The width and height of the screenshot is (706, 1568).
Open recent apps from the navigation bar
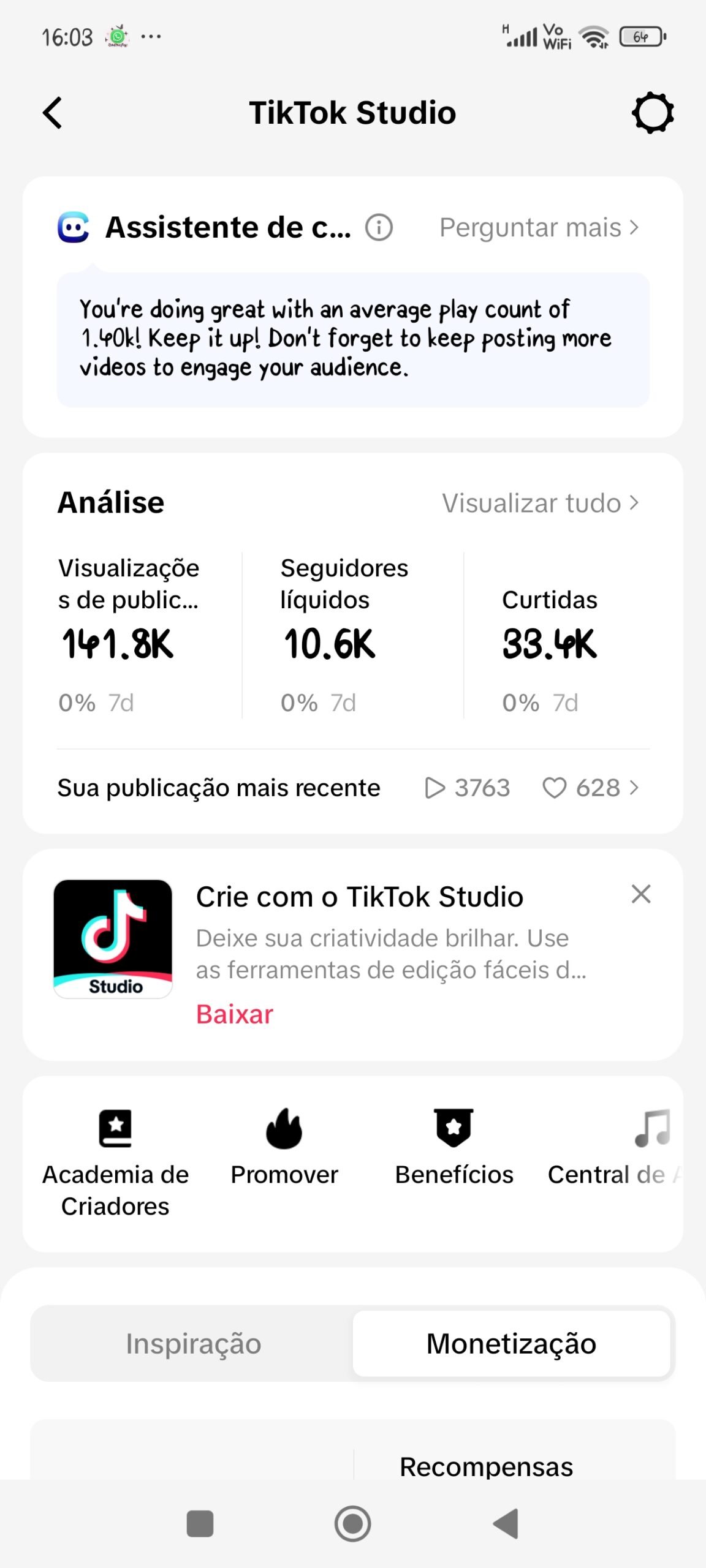click(200, 1523)
